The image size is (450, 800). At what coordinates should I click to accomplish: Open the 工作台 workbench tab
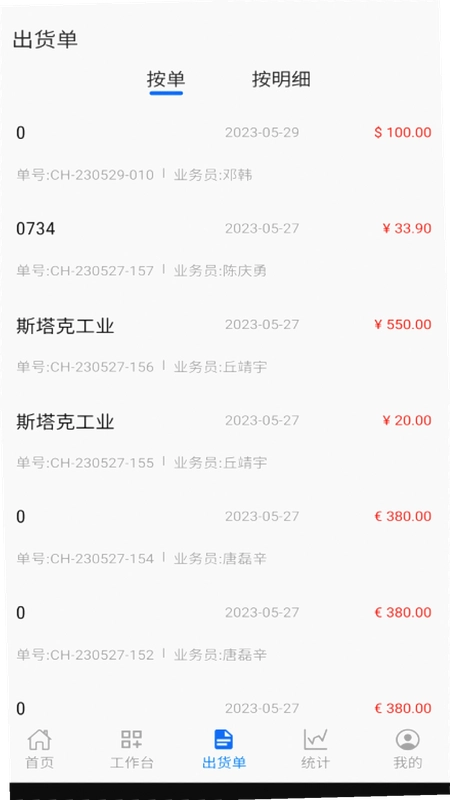132,749
